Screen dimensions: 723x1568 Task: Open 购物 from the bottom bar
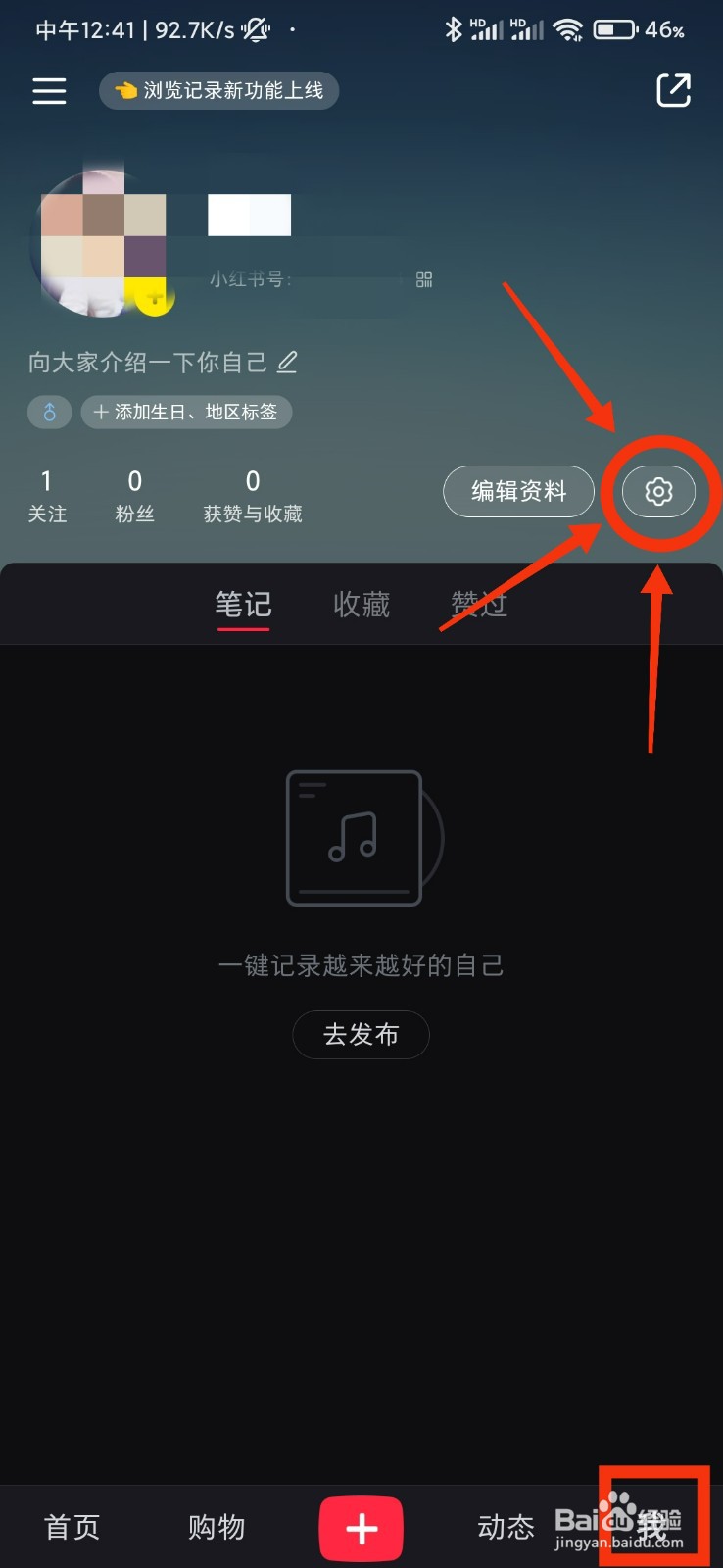click(x=216, y=1527)
